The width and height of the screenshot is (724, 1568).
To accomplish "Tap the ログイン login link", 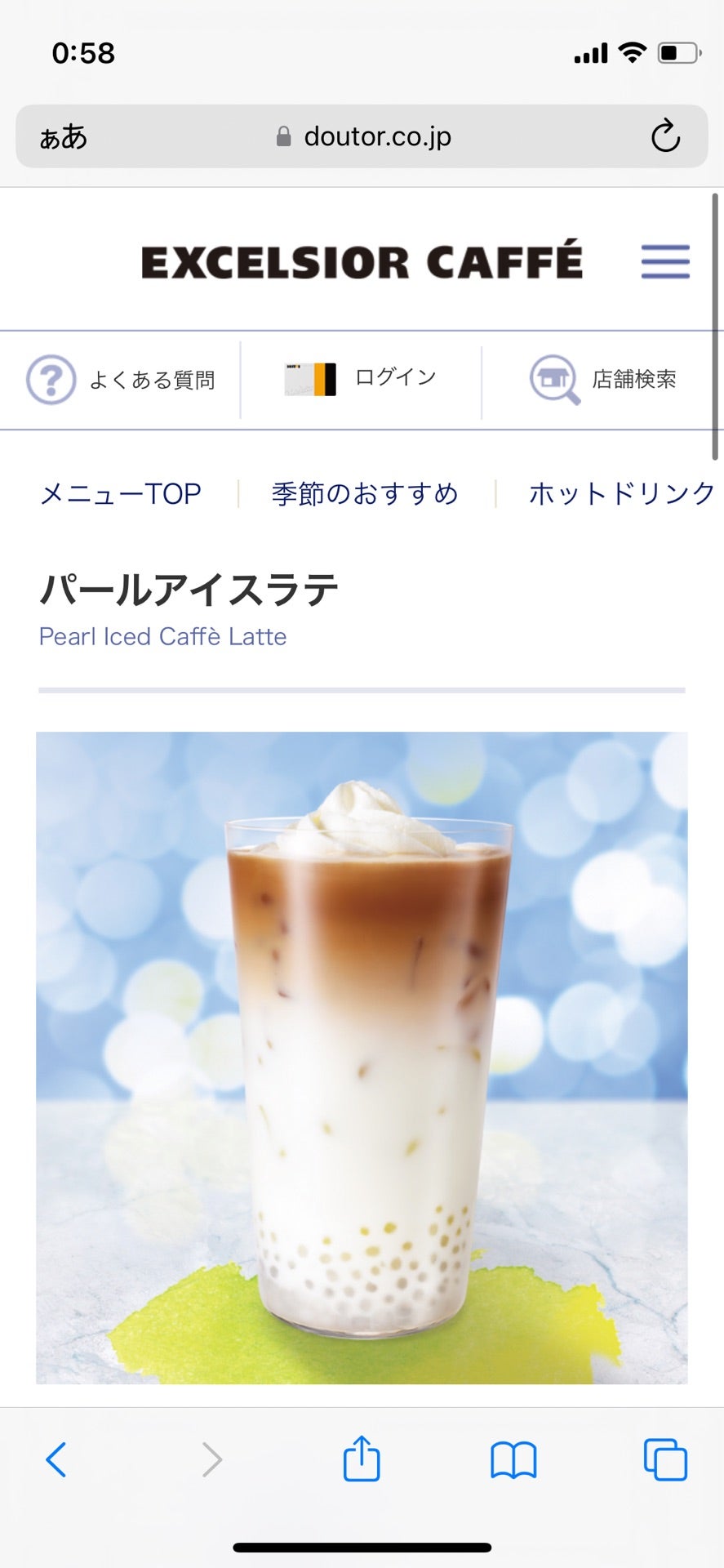I will tap(361, 379).
